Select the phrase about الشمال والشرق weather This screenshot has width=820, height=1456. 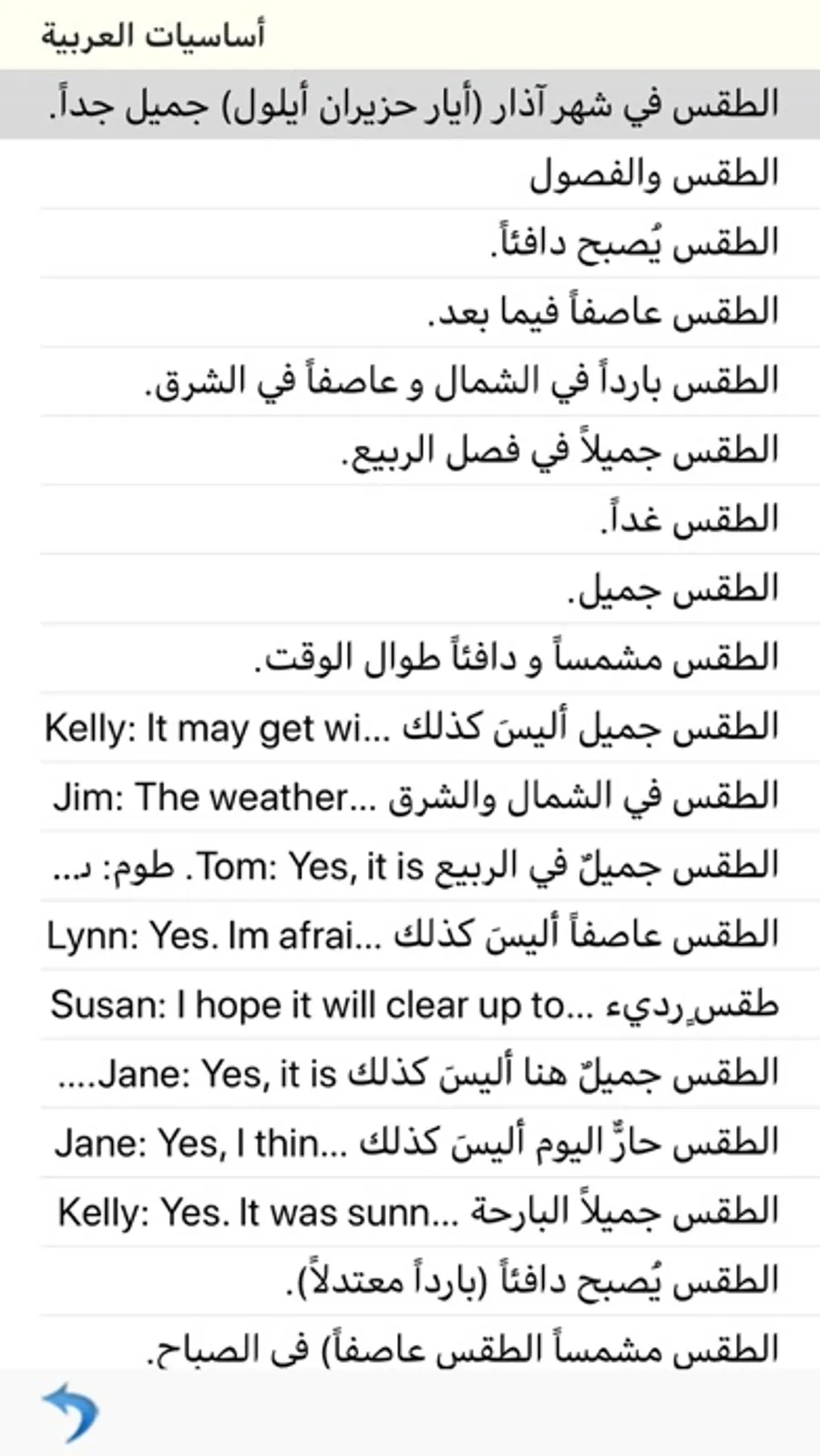410,380
